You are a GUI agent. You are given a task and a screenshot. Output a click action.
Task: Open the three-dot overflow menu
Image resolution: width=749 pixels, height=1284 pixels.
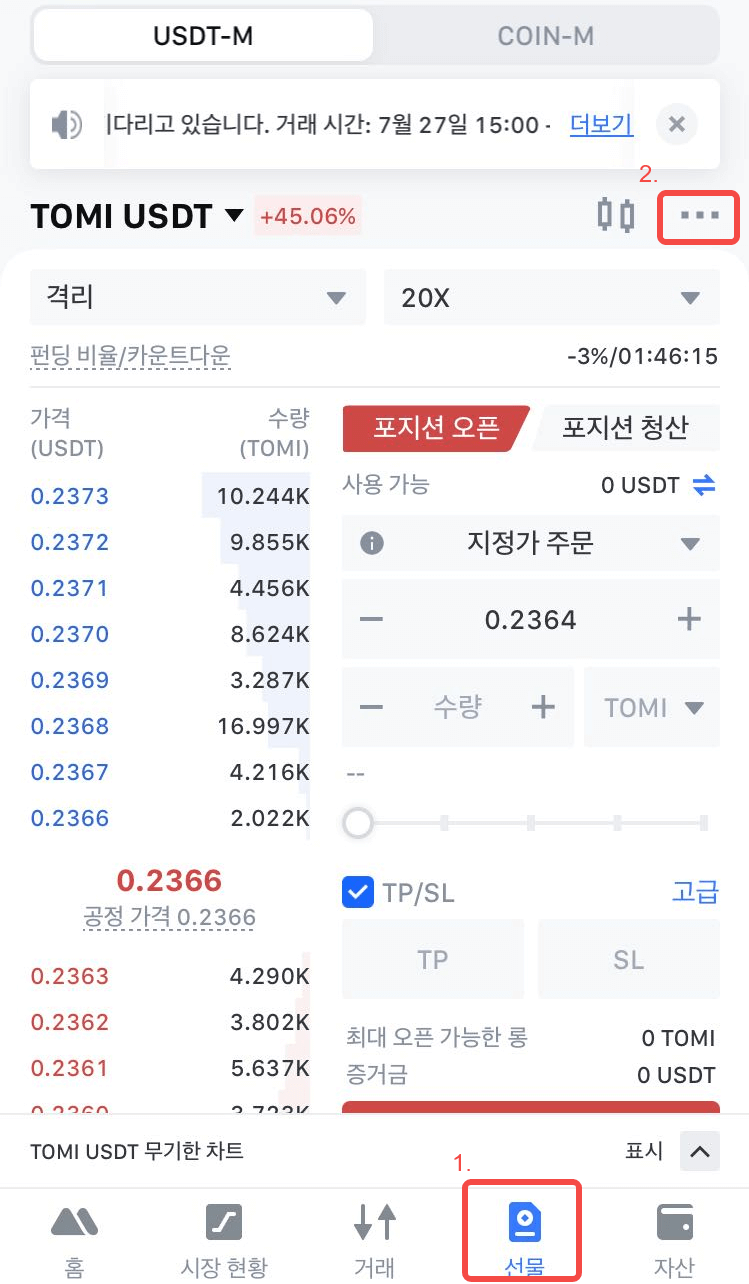click(699, 215)
